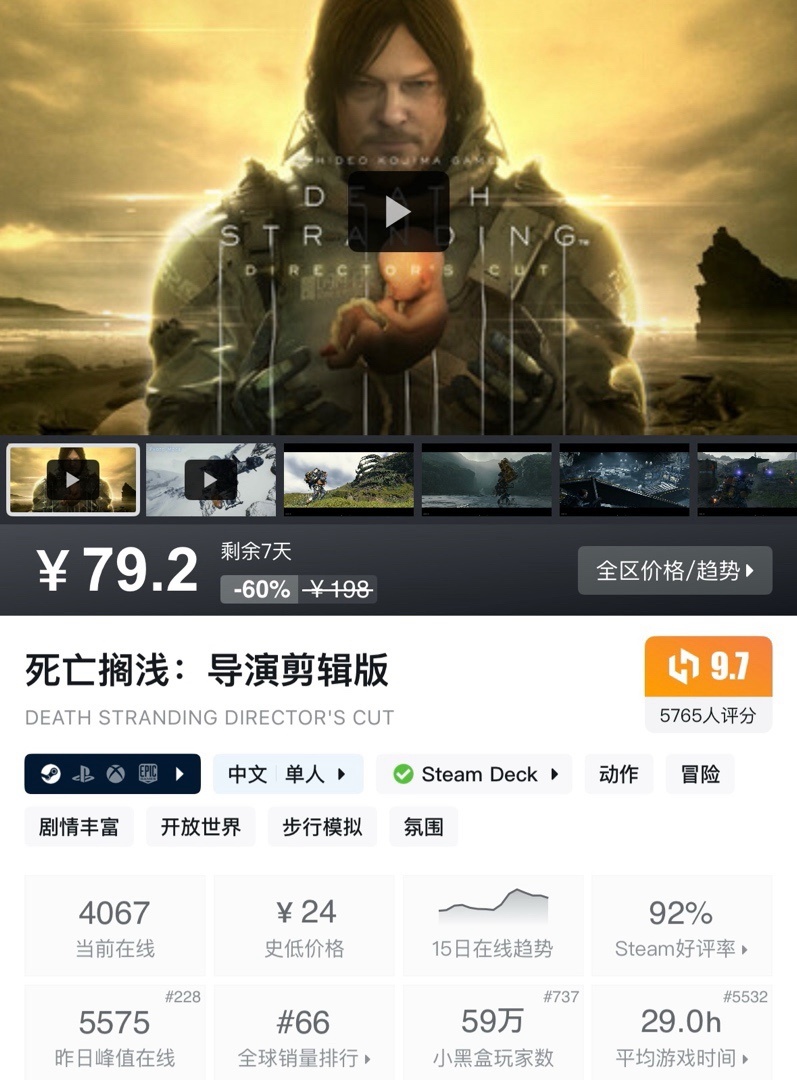Open Steam好评率 92% review details
Viewport: 797px width, 1080px height.
click(x=681, y=927)
